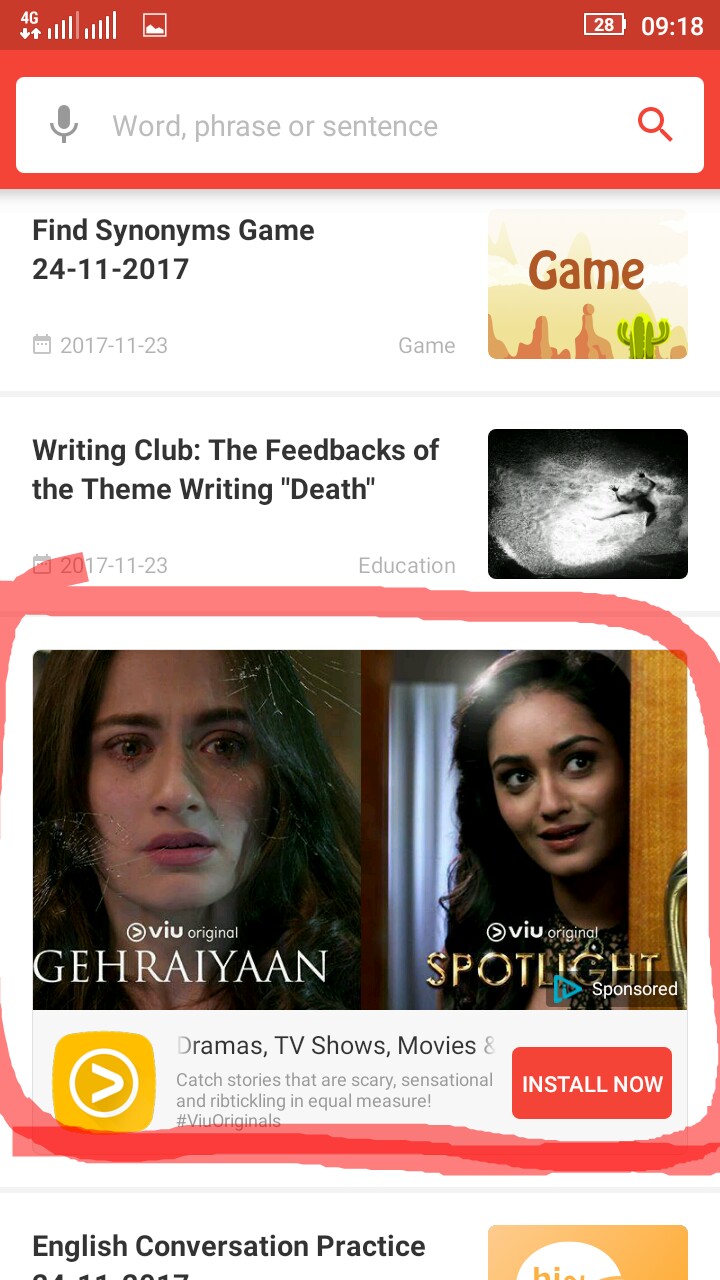Open AdChoices icon next to Sponsored
This screenshot has width=720, height=1280.
[567, 989]
